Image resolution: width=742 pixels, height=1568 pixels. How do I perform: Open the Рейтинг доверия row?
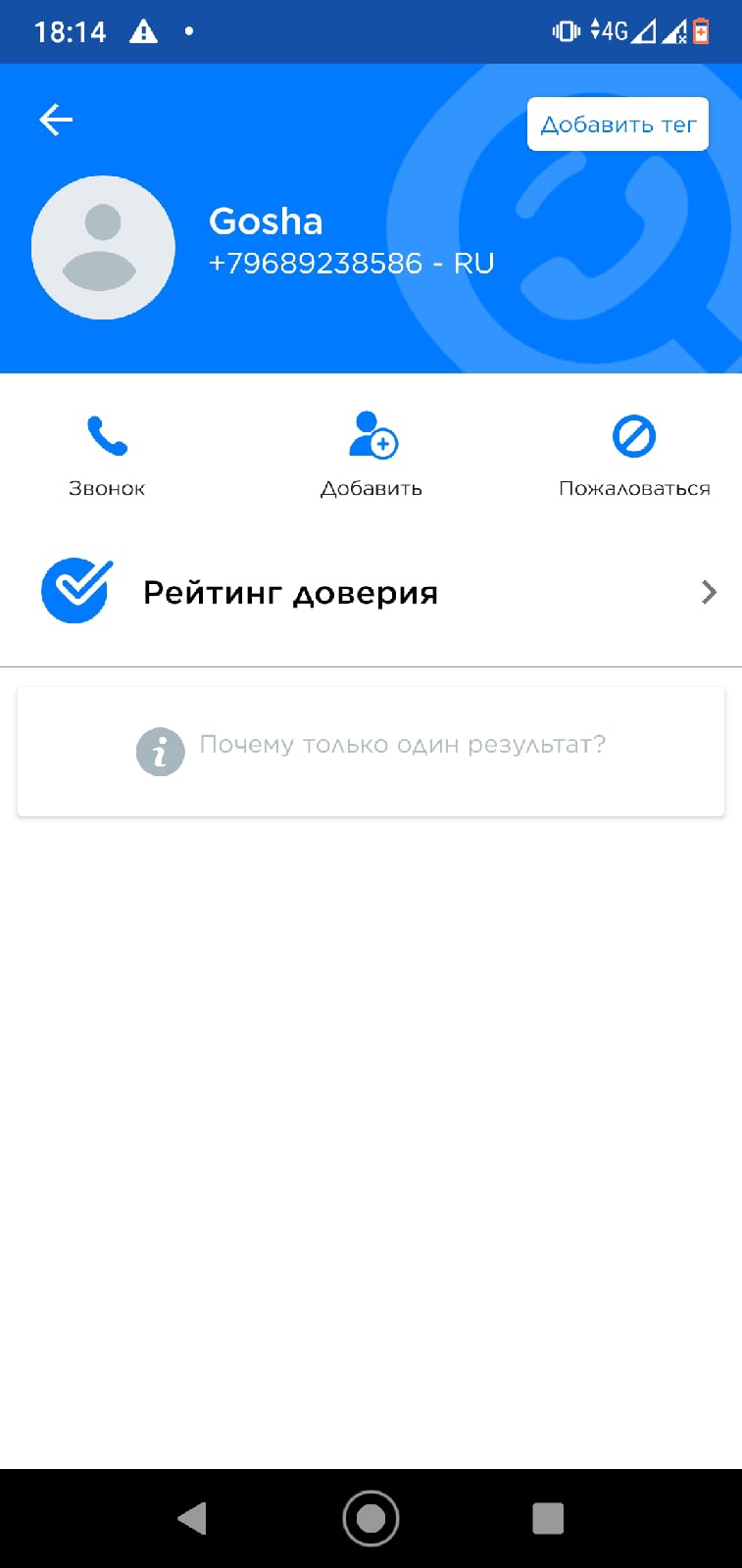(x=371, y=592)
